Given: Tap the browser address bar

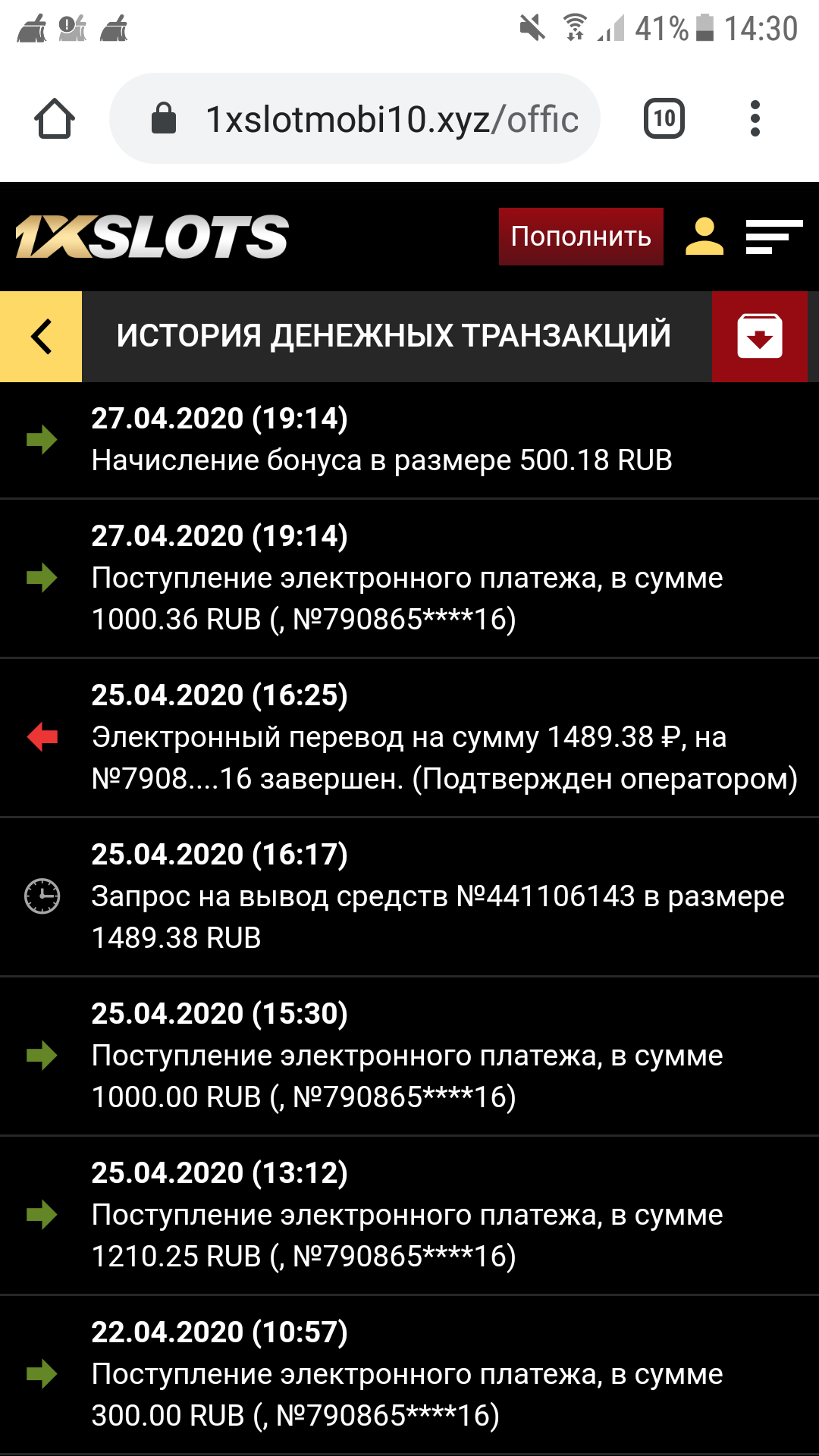Looking at the screenshot, I should pos(355,118).
